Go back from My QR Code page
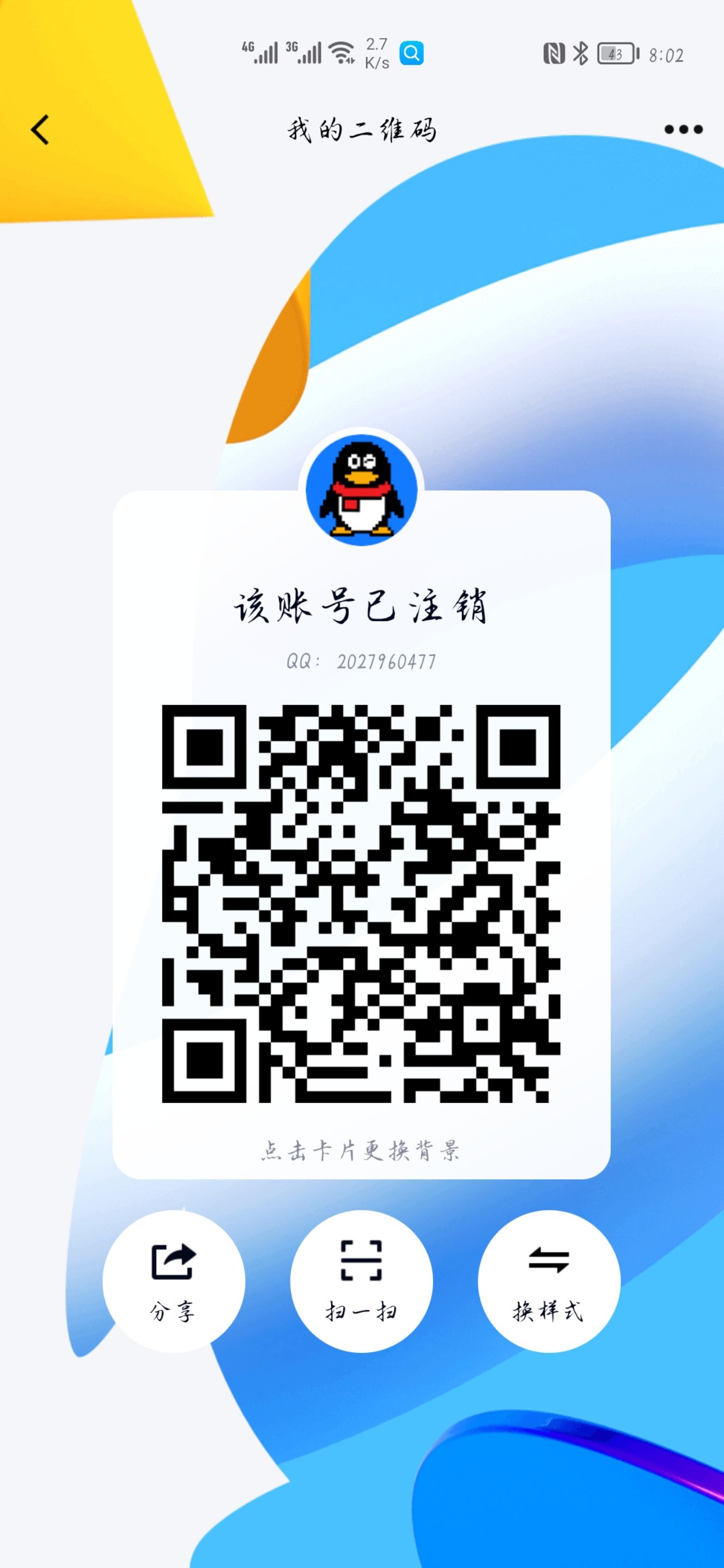 [40, 130]
